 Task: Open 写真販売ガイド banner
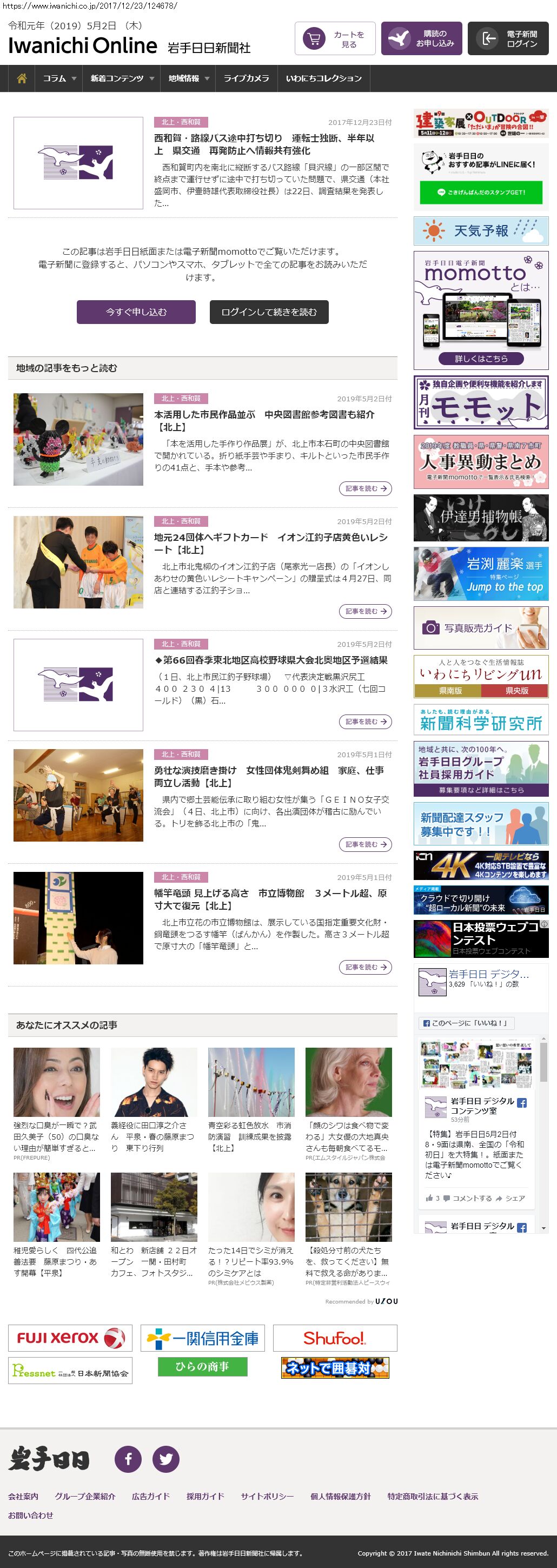pos(480,627)
